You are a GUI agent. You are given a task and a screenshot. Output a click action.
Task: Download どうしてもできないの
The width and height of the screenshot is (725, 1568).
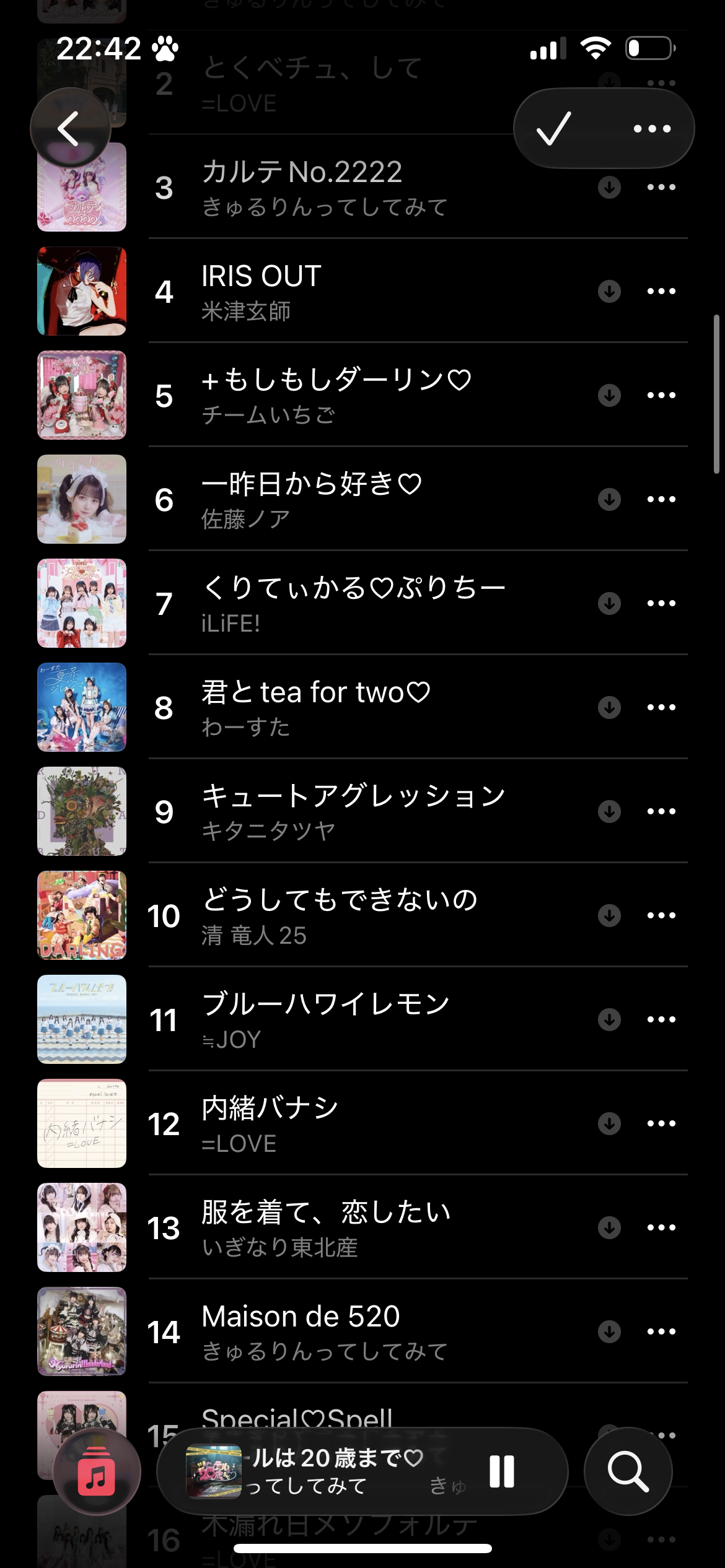tap(609, 915)
